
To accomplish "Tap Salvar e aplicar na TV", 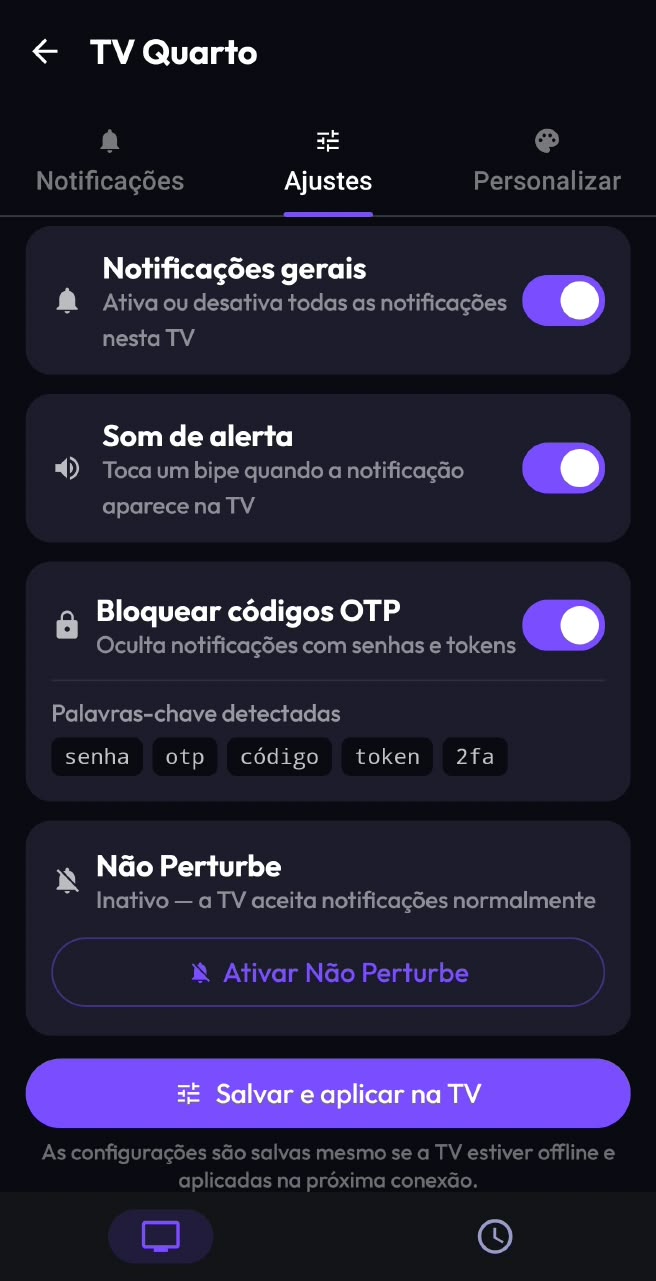I will click(328, 1093).
